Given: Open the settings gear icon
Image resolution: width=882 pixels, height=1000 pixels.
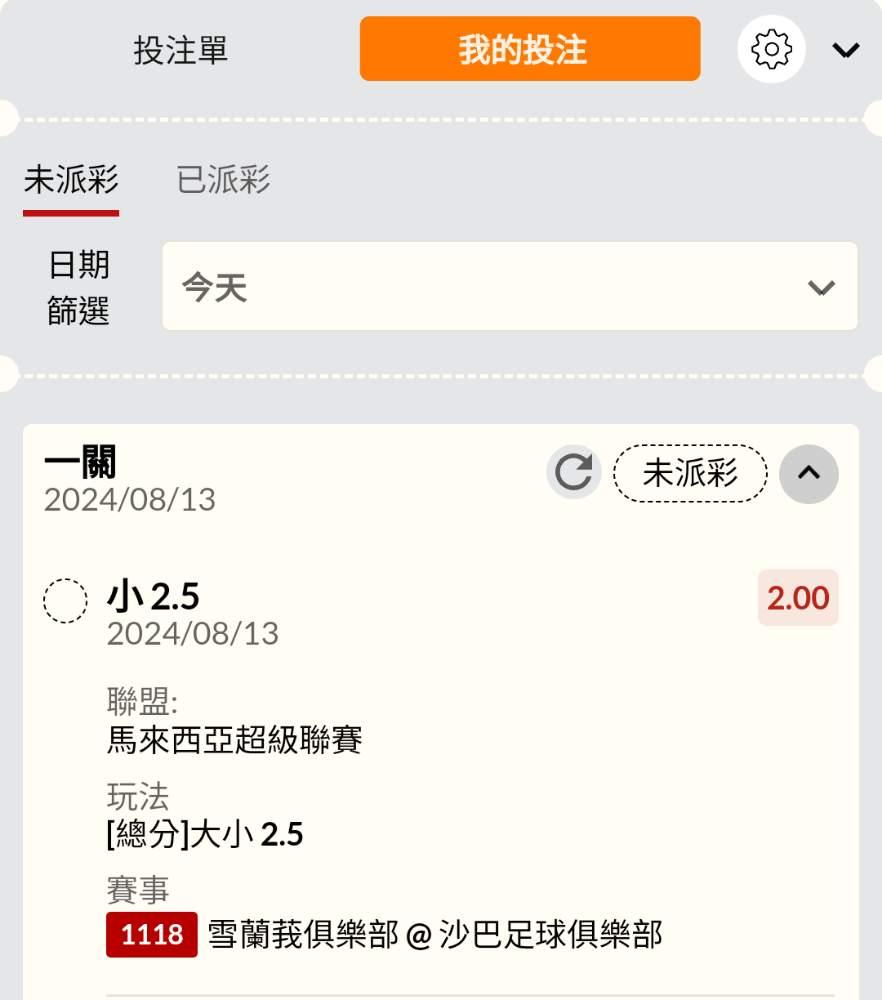Looking at the screenshot, I should click(771, 49).
